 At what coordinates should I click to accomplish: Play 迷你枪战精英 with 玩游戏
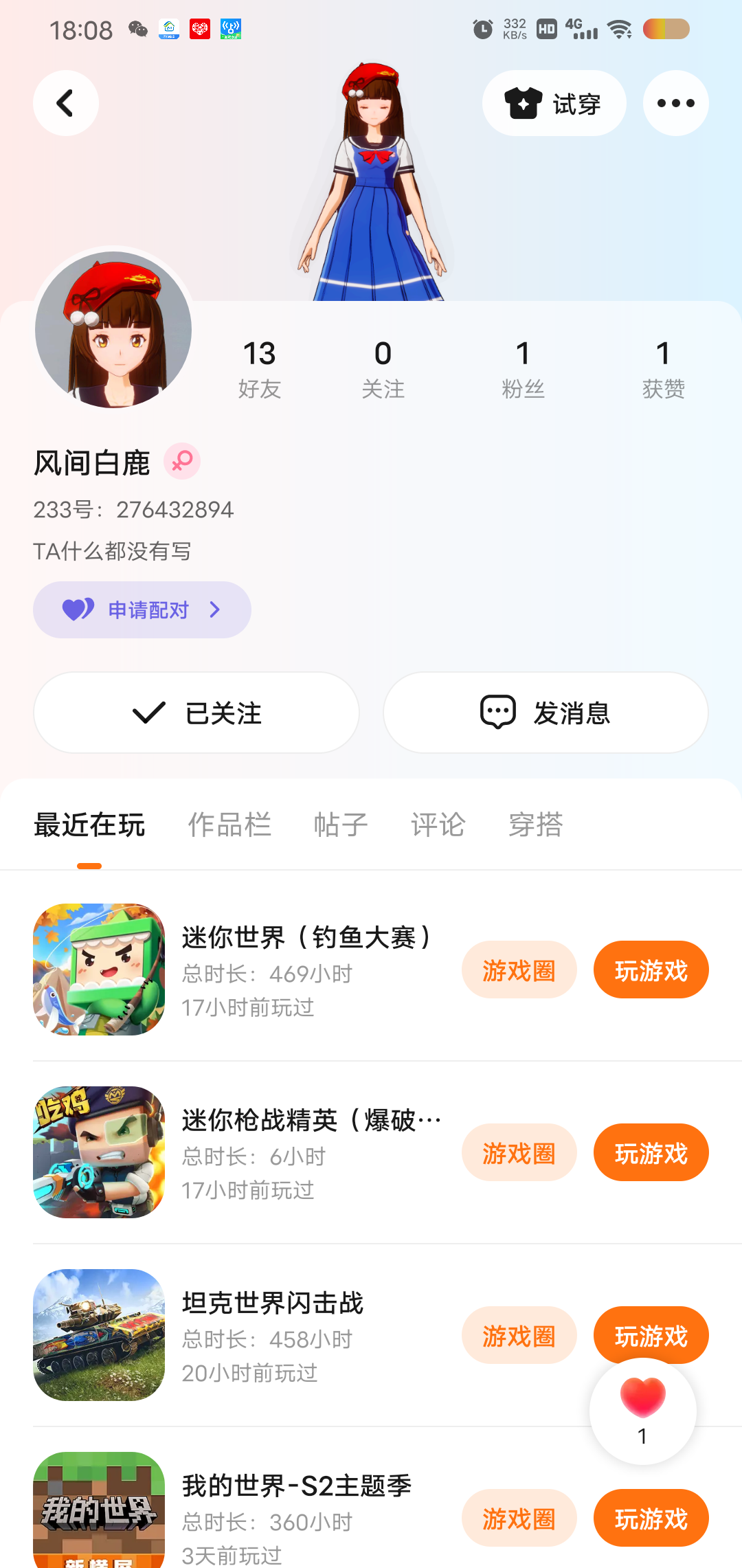click(651, 1152)
